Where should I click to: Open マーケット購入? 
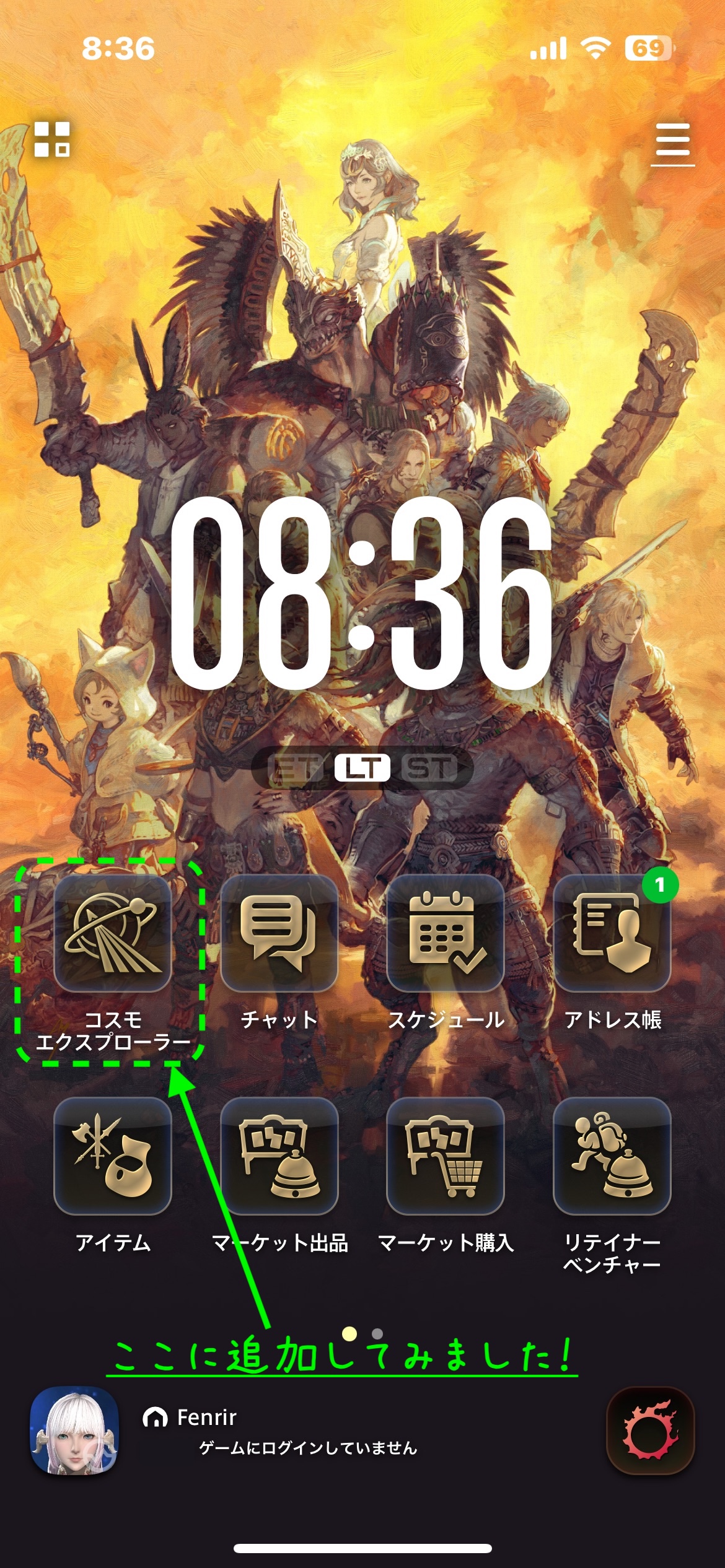click(446, 1156)
